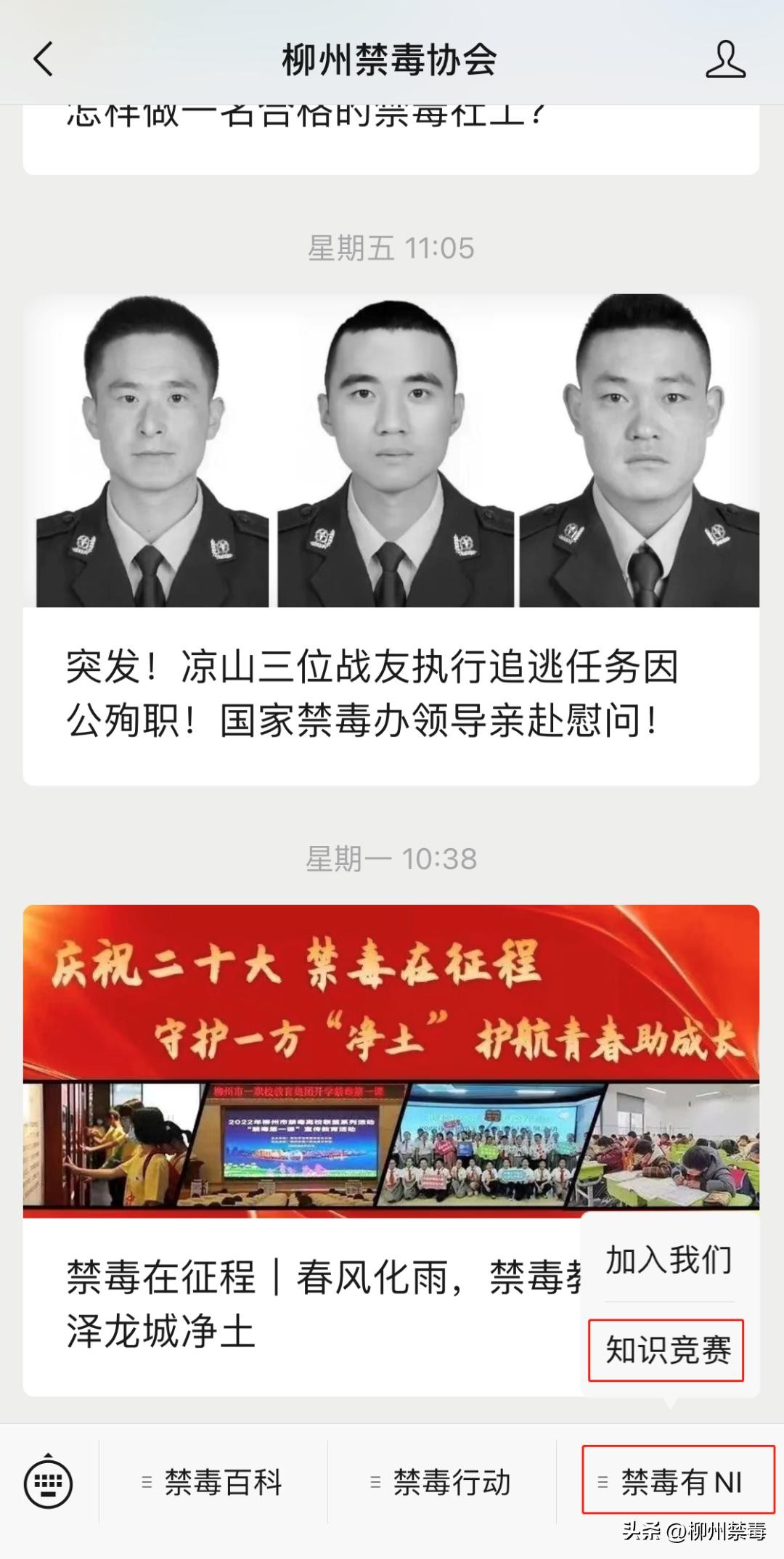Open the account profile icon
The width and height of the screenshot is (784, 1559).
[x=725, y=59]
